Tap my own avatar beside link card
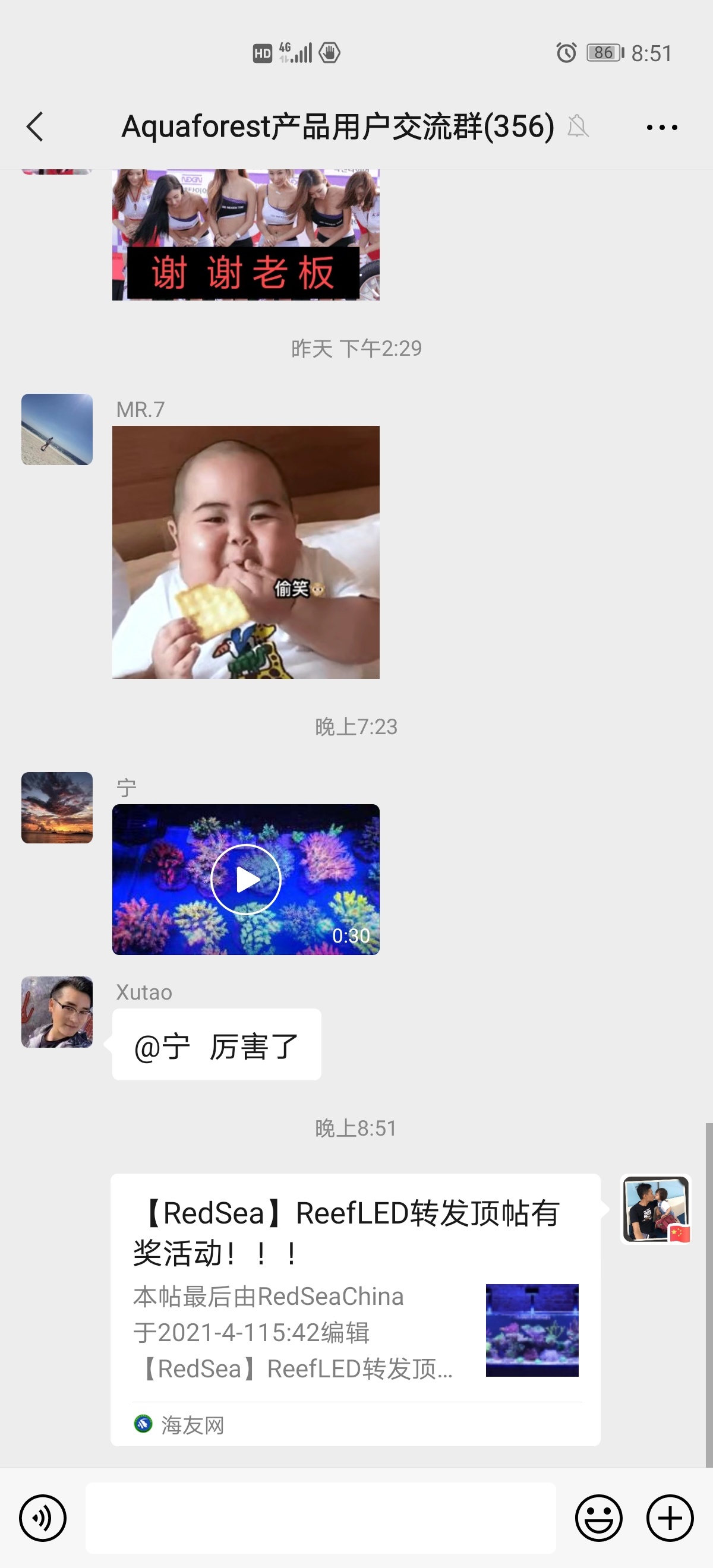This screenshot has width=713, height=1568. (656, 1209)
